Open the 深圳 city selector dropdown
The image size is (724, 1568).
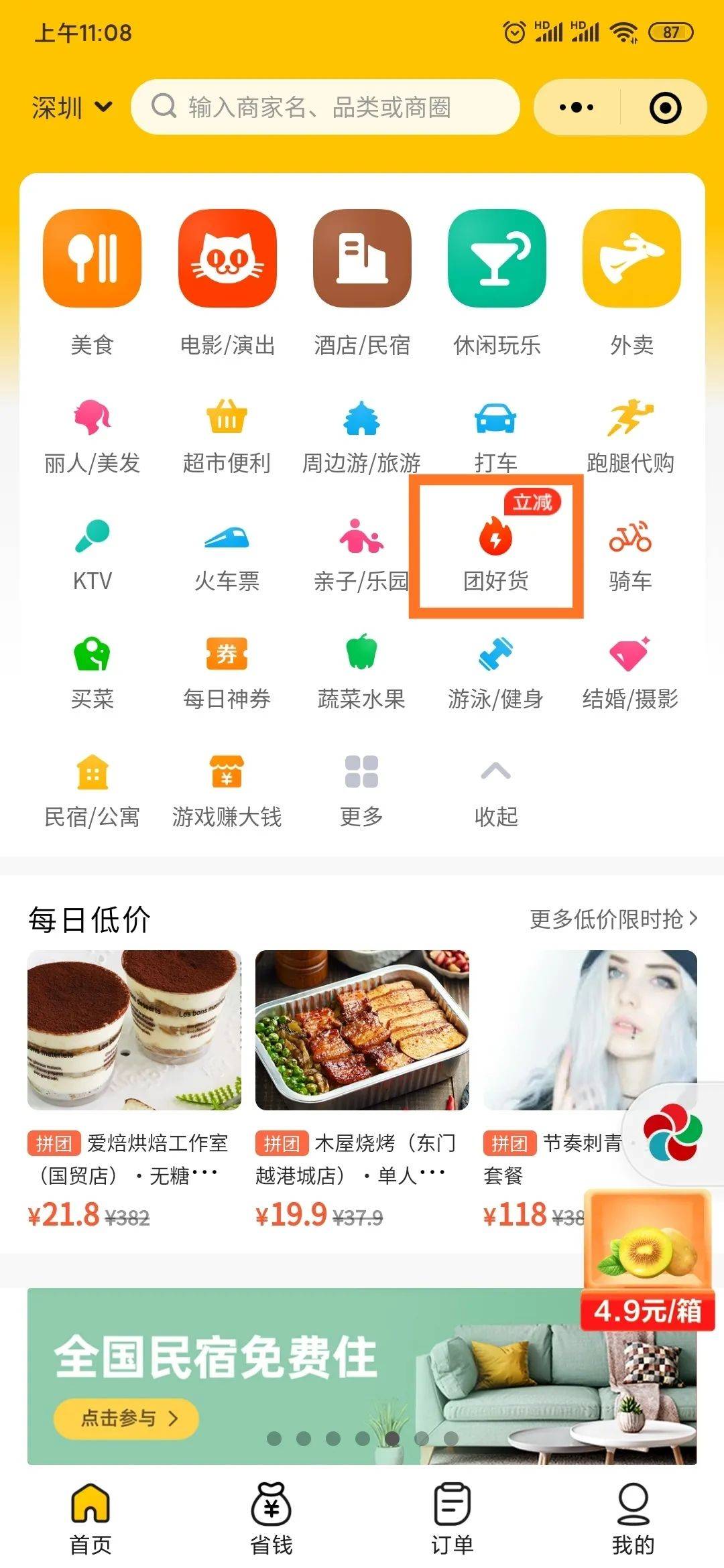click(x=72, y=107)
